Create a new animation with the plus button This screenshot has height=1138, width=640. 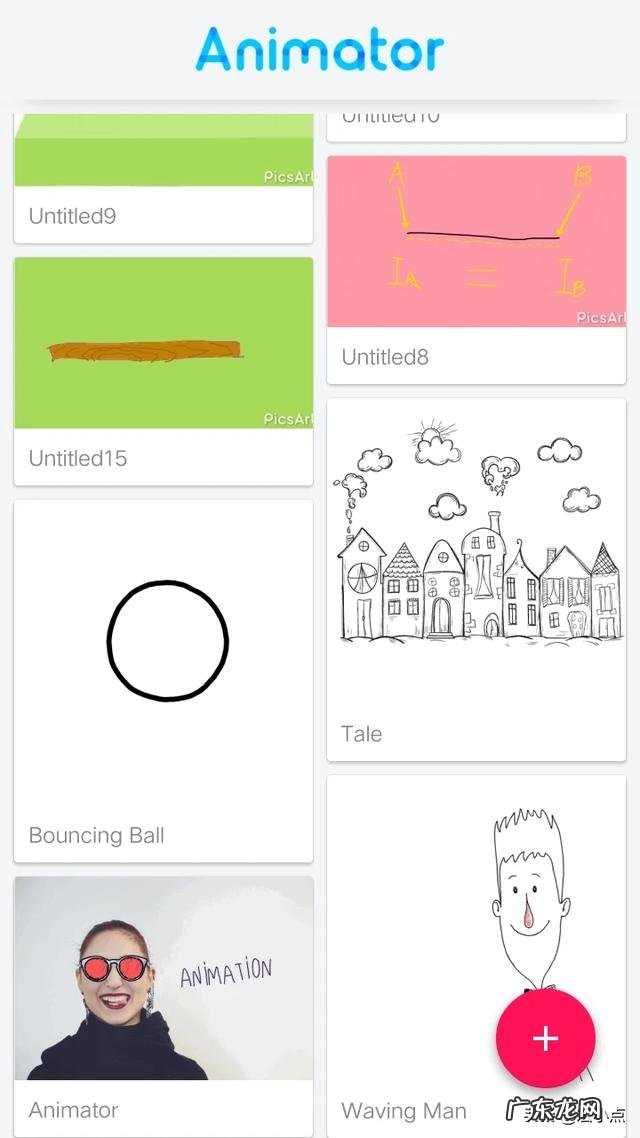tap(545, 1038)
